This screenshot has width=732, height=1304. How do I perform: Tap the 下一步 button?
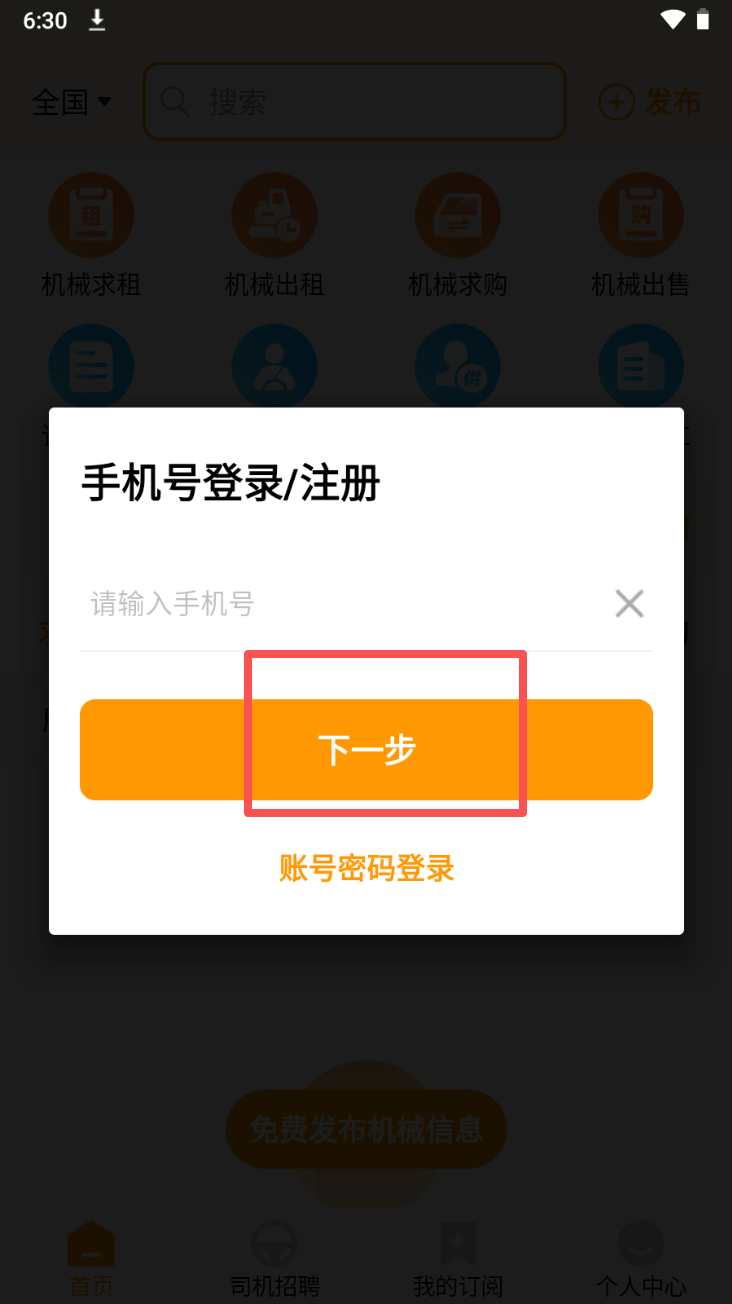point(366,749)
